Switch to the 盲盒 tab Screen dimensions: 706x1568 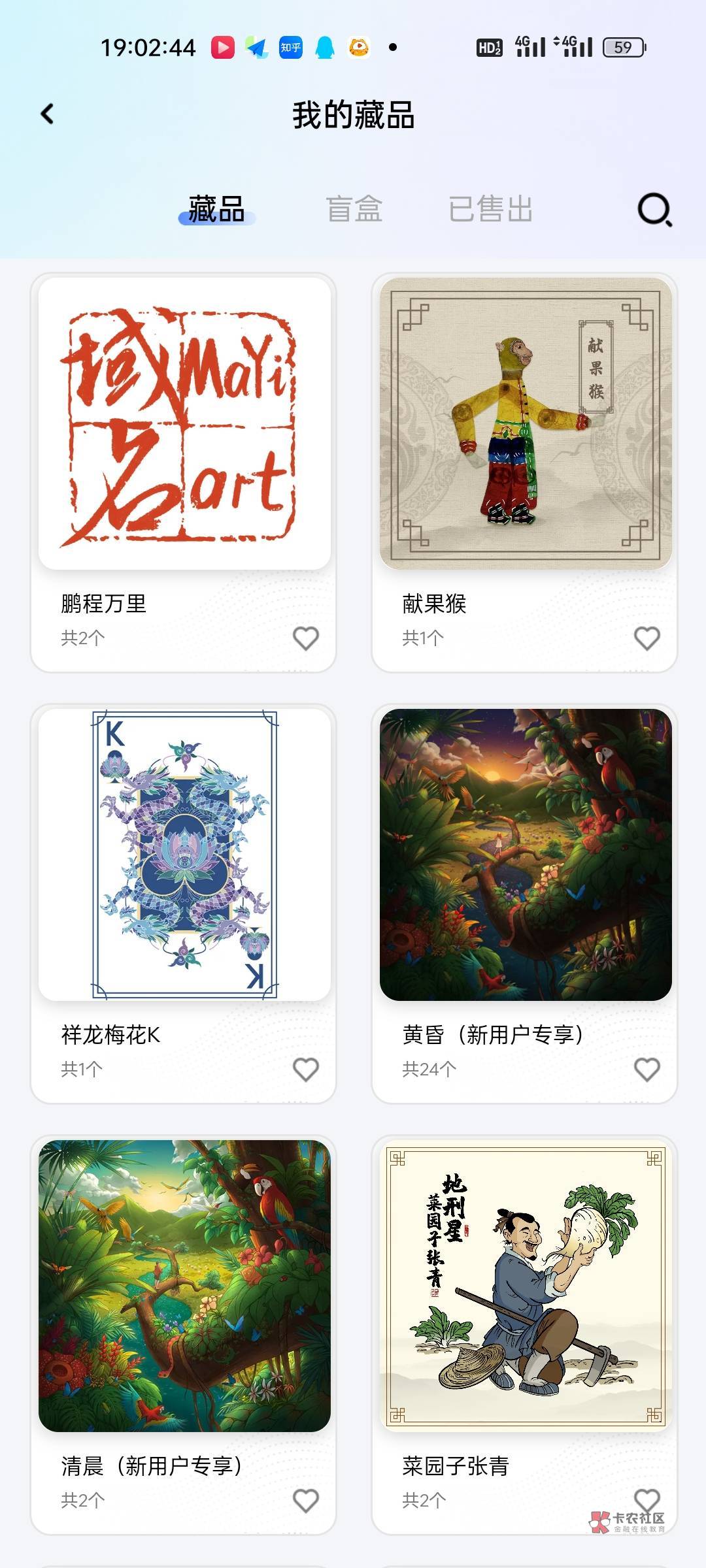tap(354, 210)
